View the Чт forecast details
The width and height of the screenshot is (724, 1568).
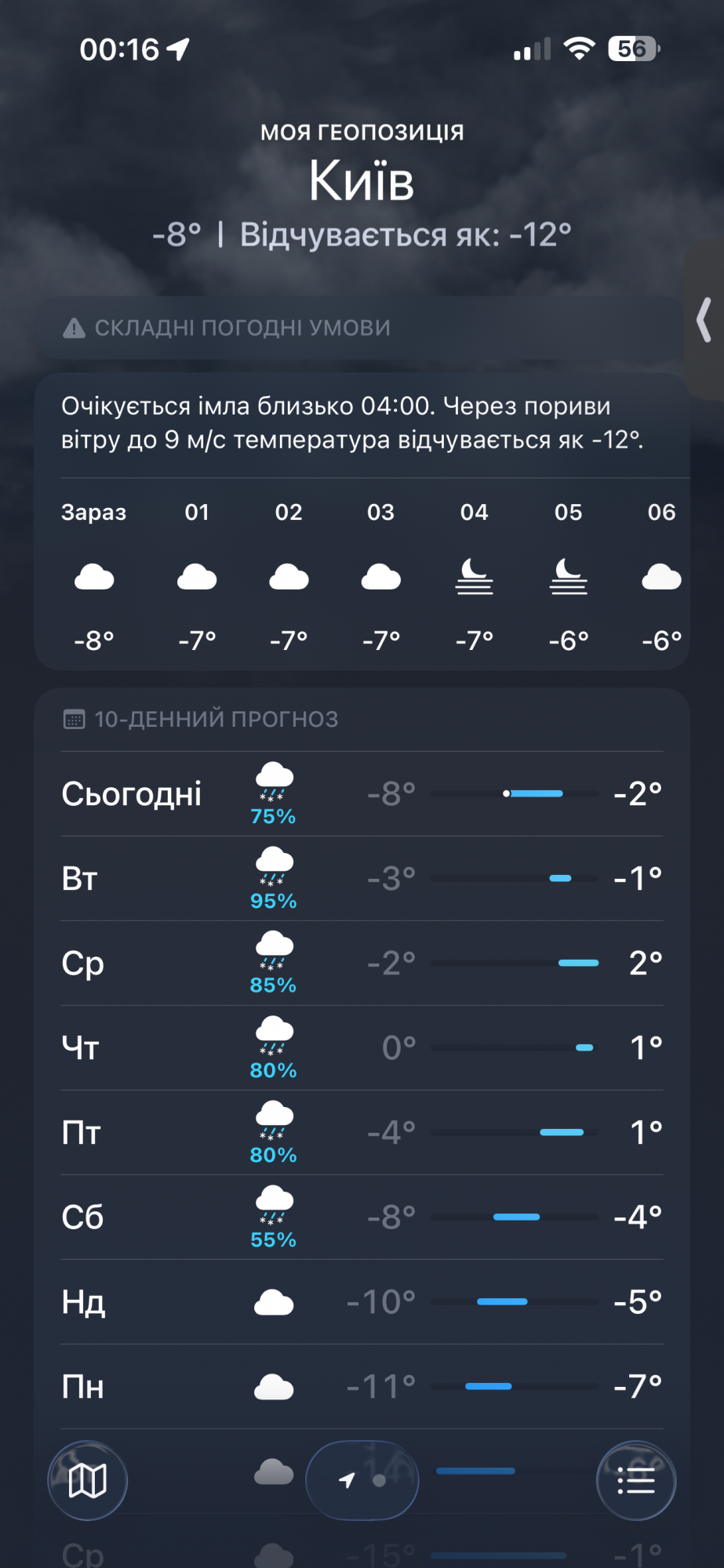(362, 1048)
